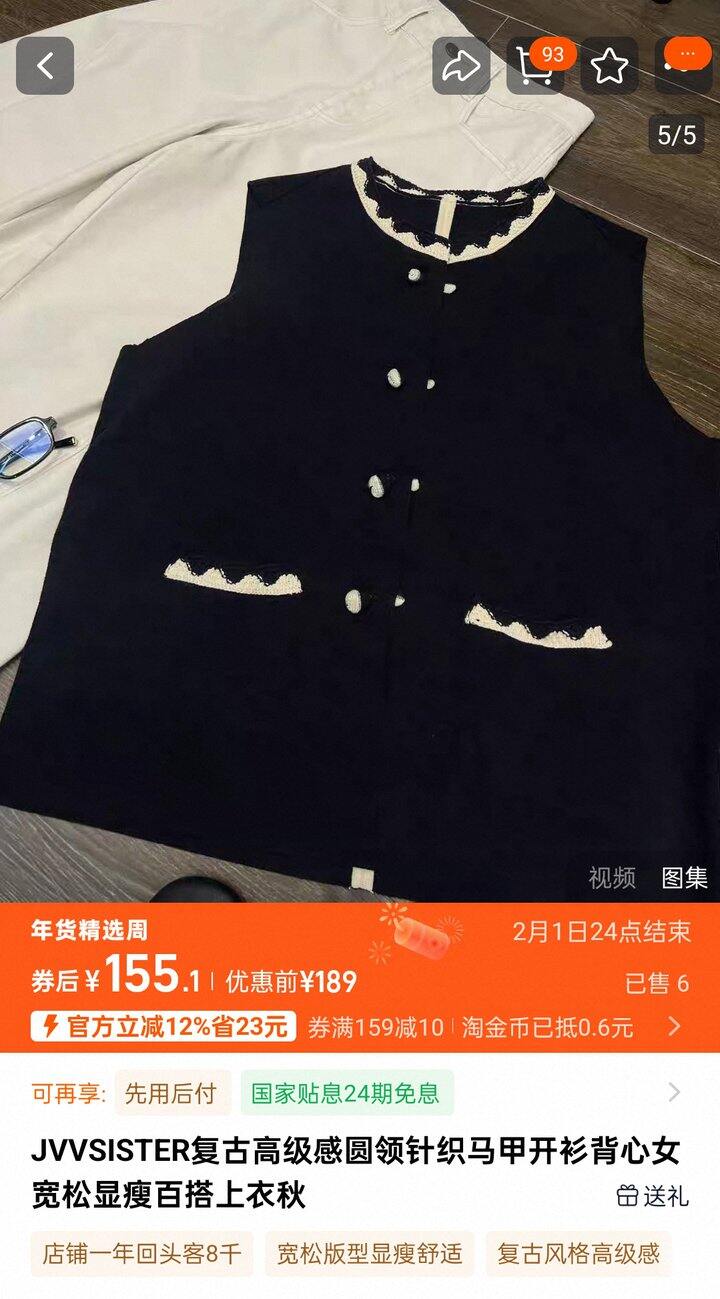Switch to the 视频 tab
This screenshot has height=1299, width=720.
coord(612,878)
